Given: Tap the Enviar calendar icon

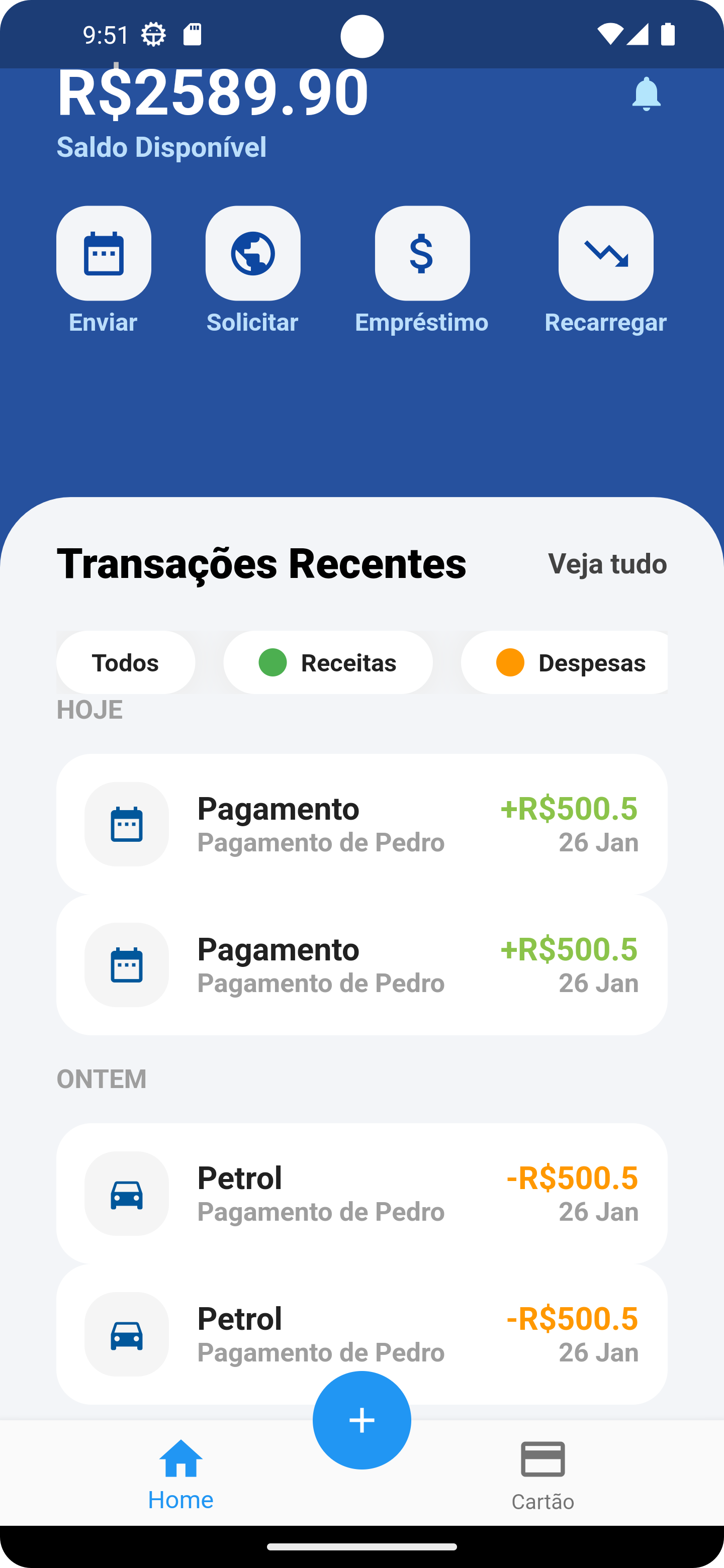Looking at the screenshot, I should [104, 253].
